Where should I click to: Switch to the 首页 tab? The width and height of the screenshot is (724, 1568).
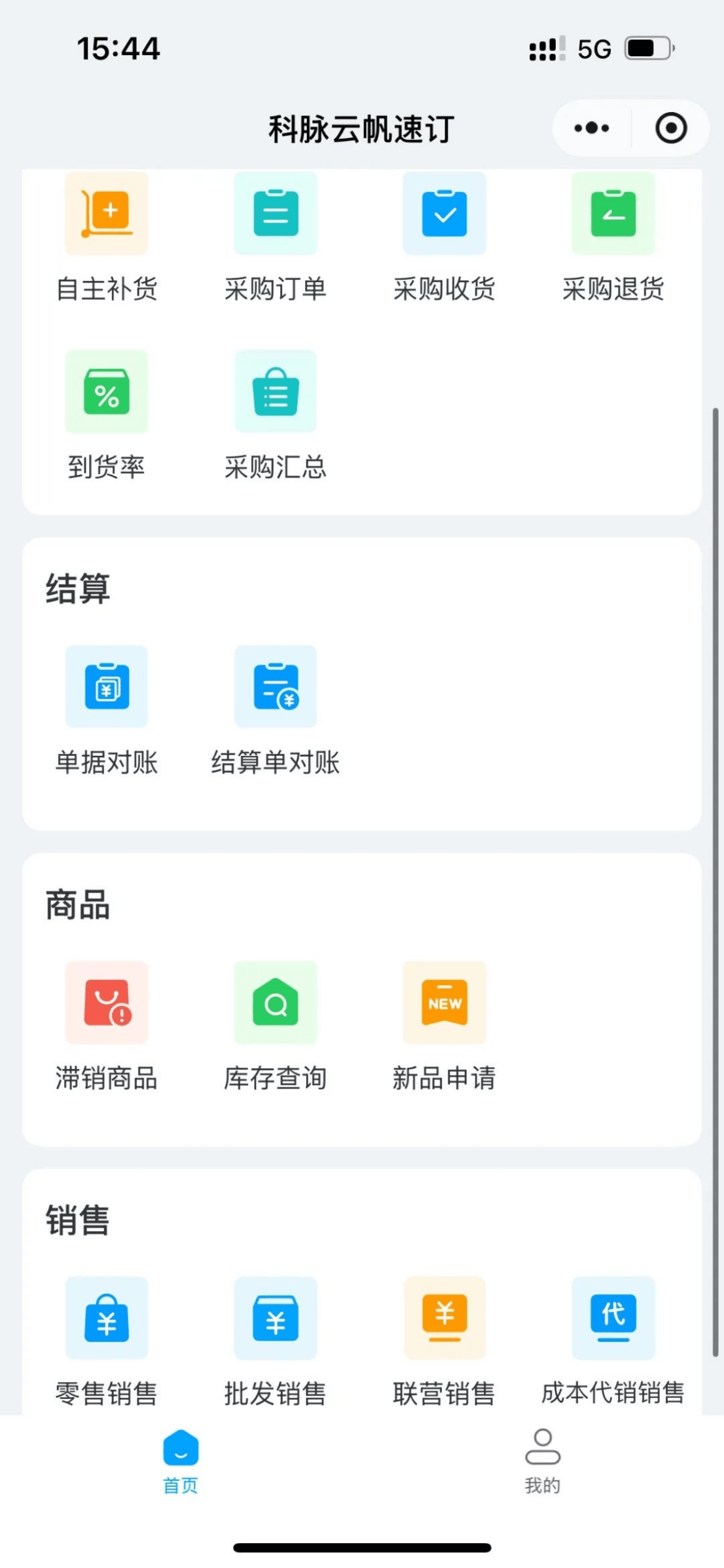(x=181, y=1462)
